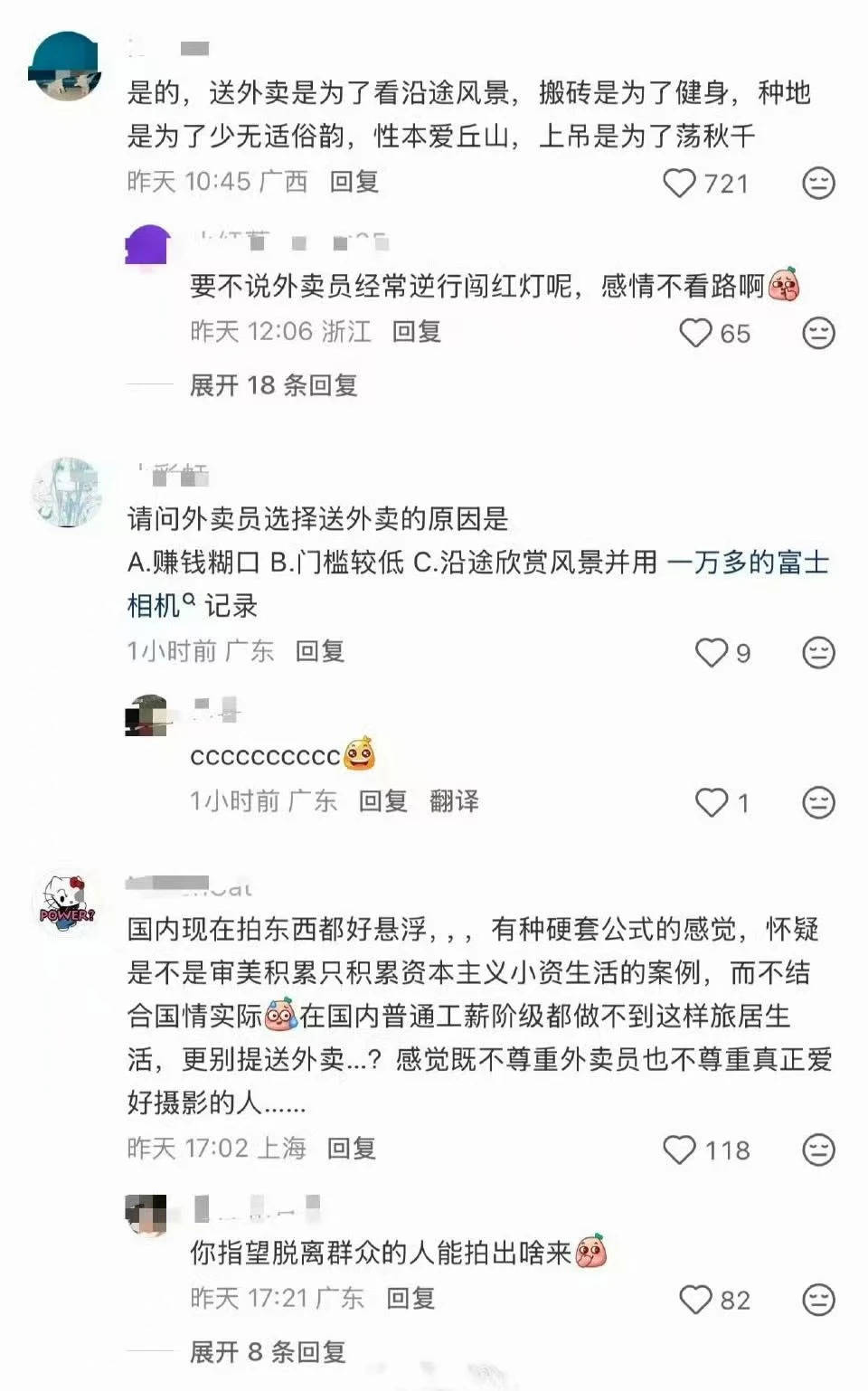Reply to the multiple-choice question comment
The image size is (868, 1391).
click(x=320, y=651)
